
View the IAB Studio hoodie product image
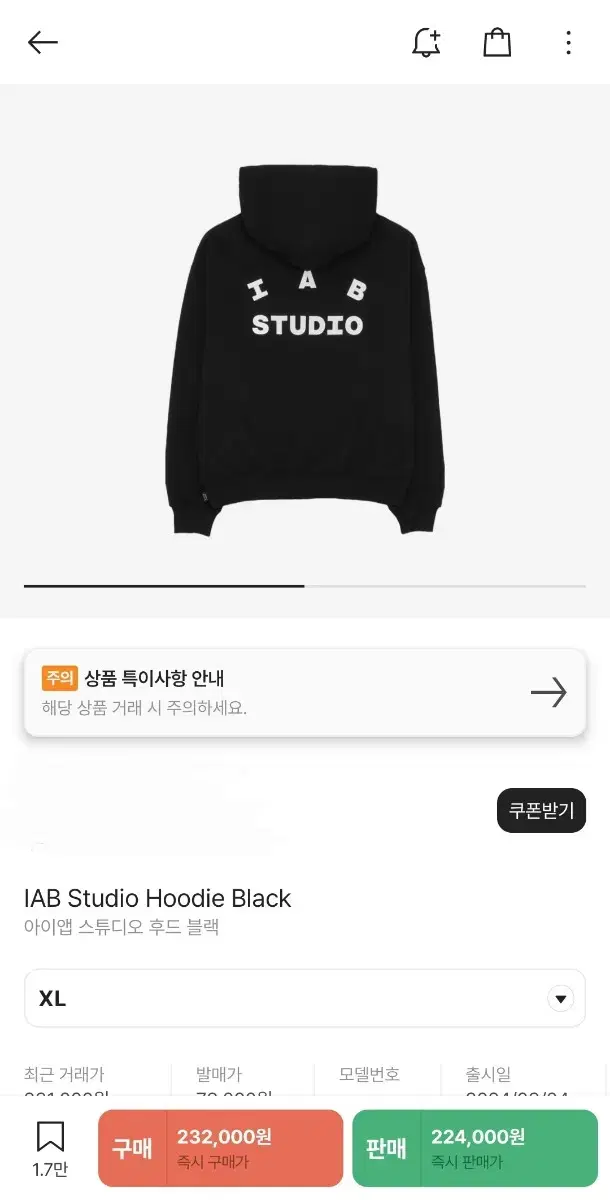coord(305,350)
